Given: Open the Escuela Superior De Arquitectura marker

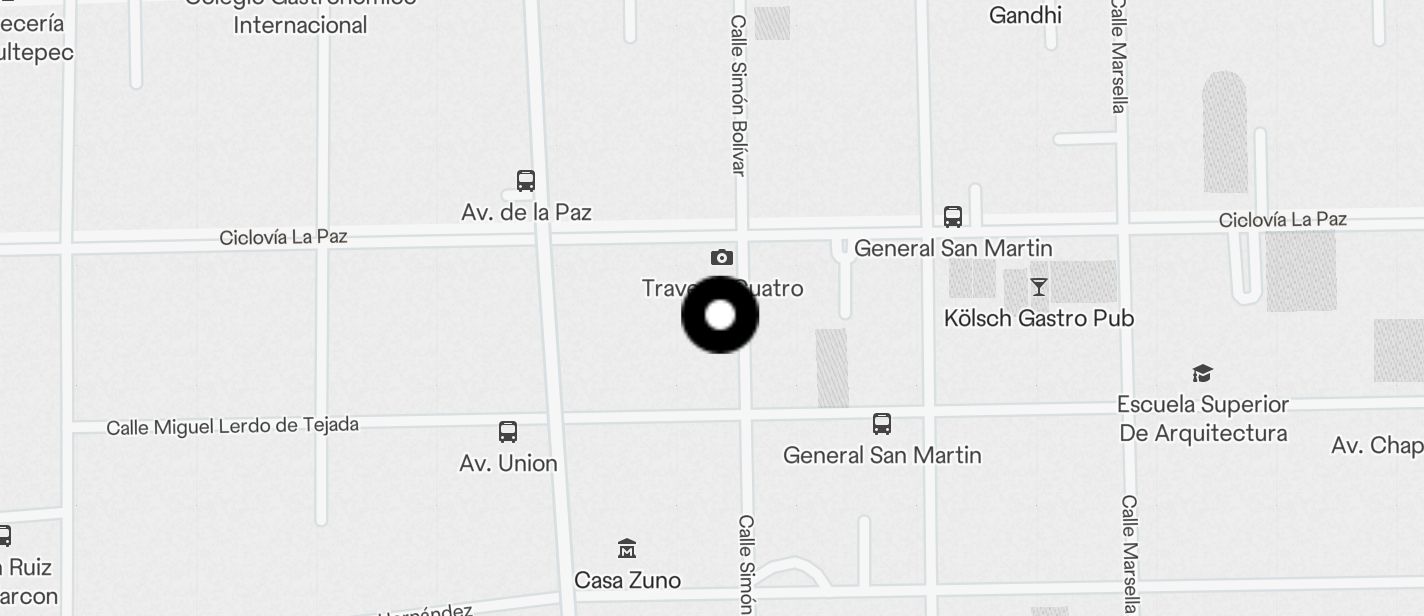Looking at the screenshot, I should tap(1202, 374).
